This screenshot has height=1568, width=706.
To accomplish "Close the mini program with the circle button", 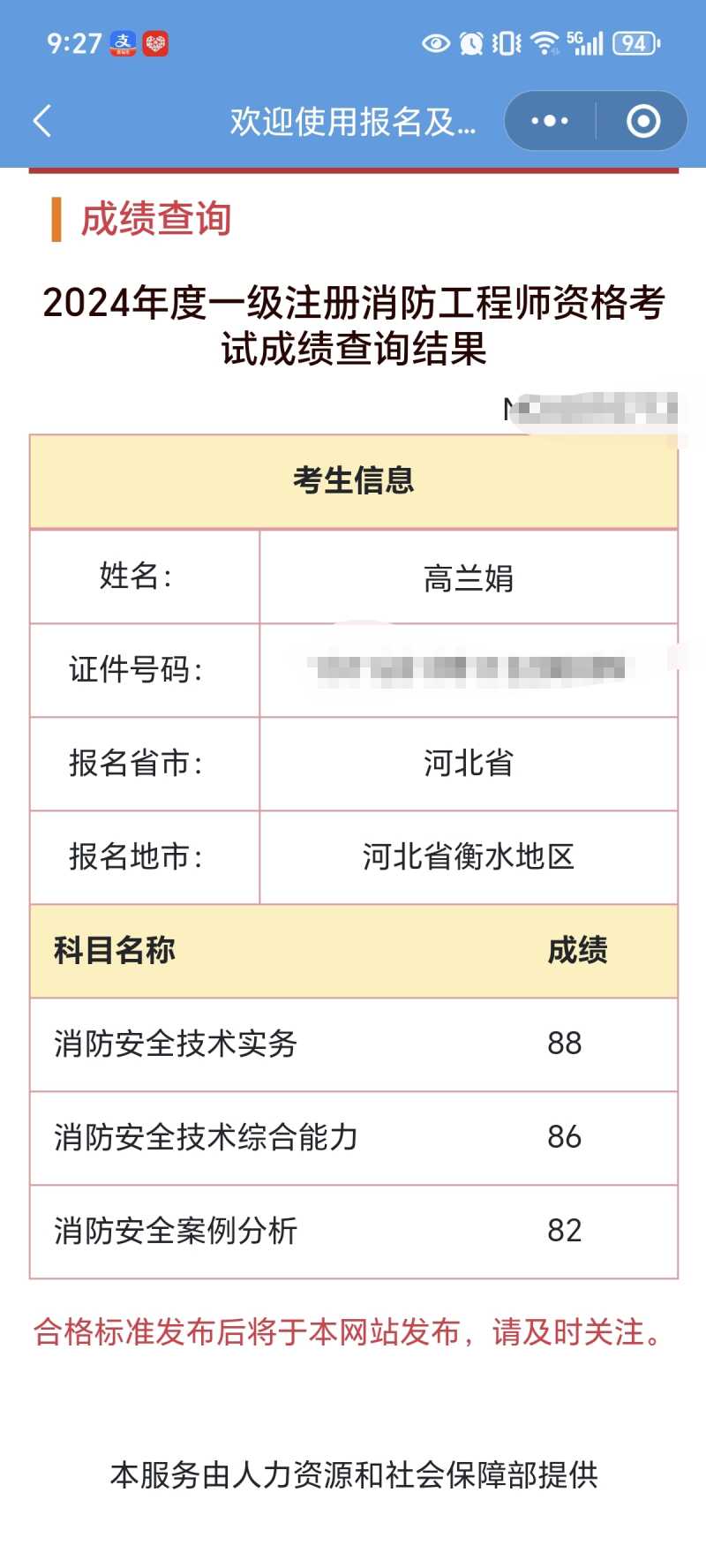I will (x=642, y=121).
